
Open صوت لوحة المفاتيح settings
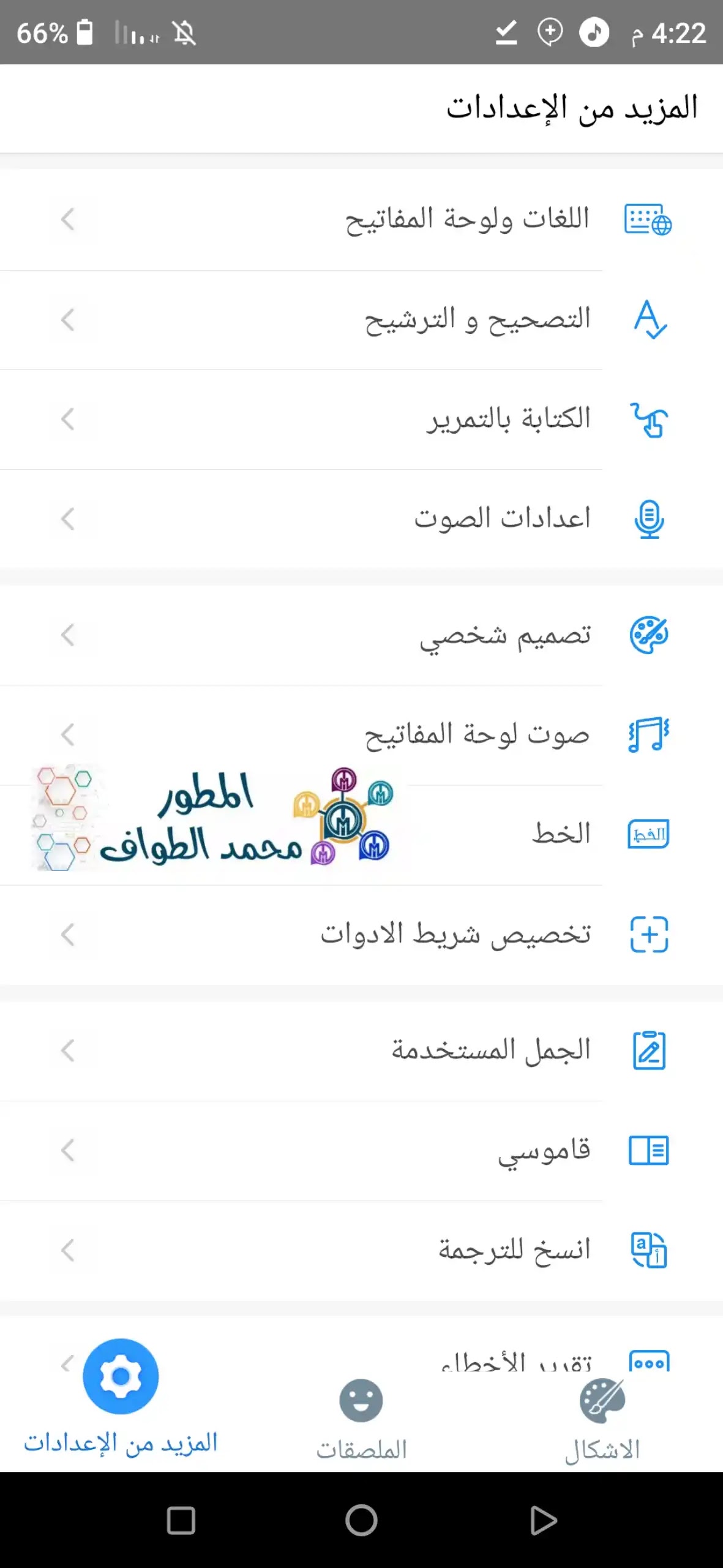[x=361, y=734]
